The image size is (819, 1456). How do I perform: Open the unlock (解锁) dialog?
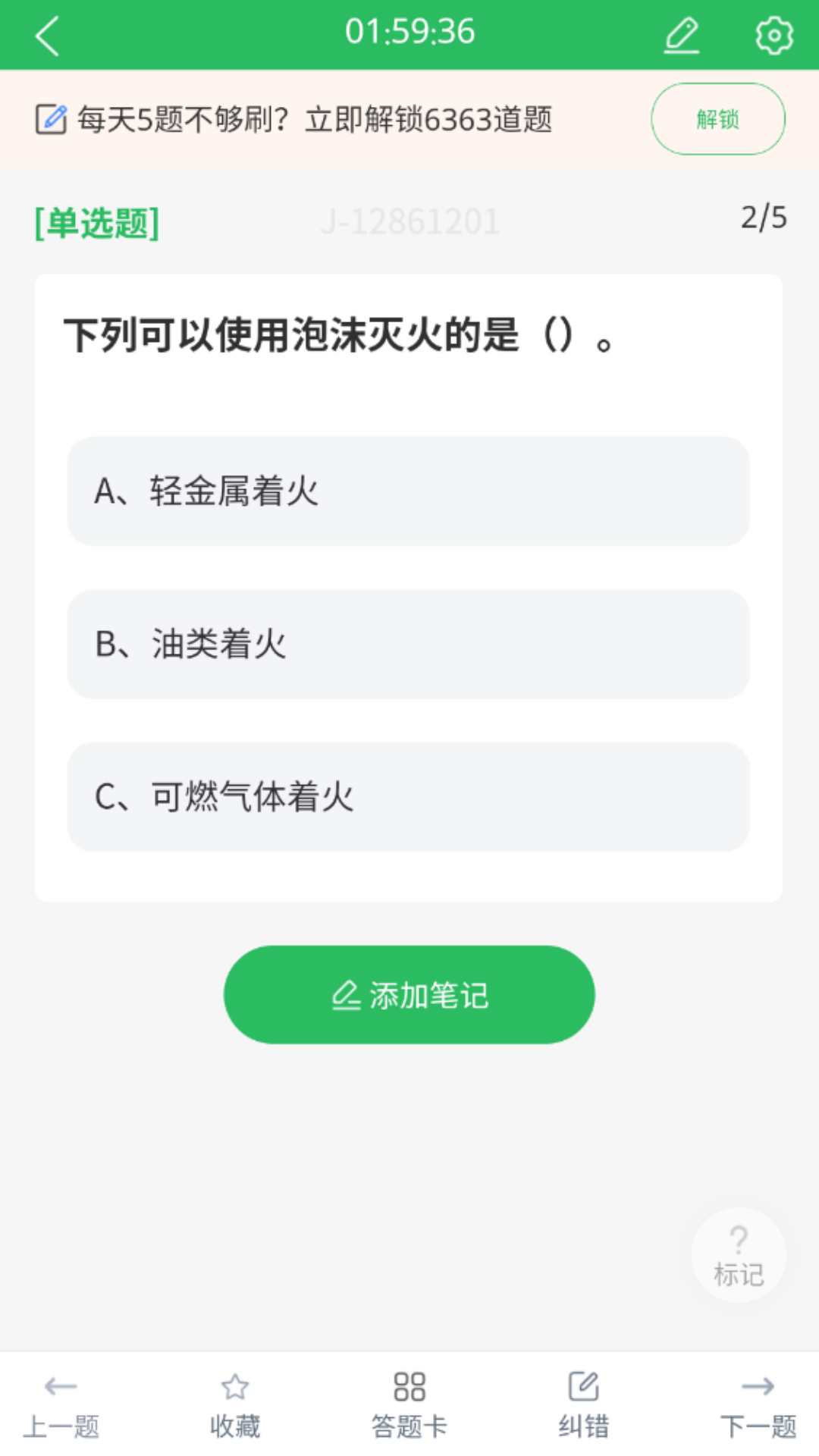pyautogui.click(x=717, y=118)
